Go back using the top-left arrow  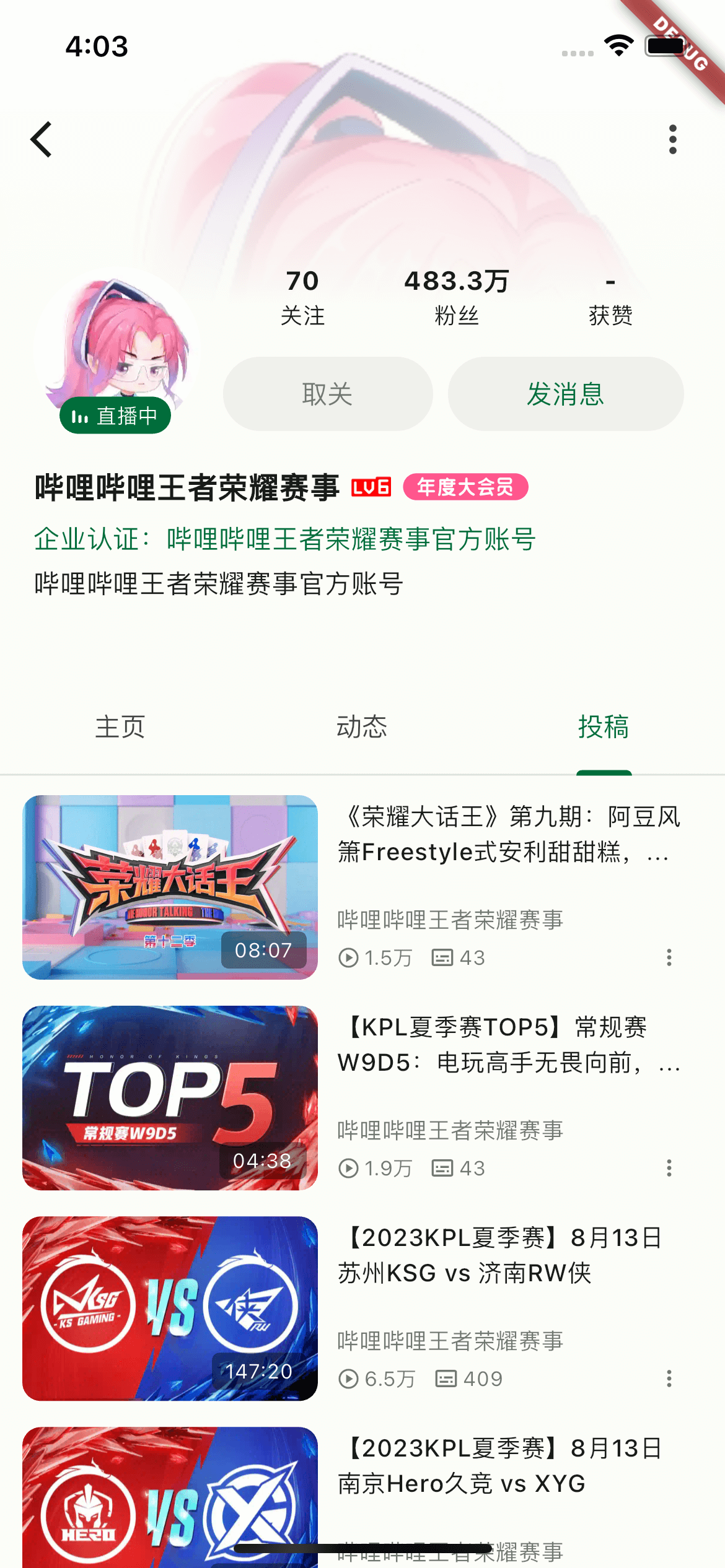coord(42,139)
